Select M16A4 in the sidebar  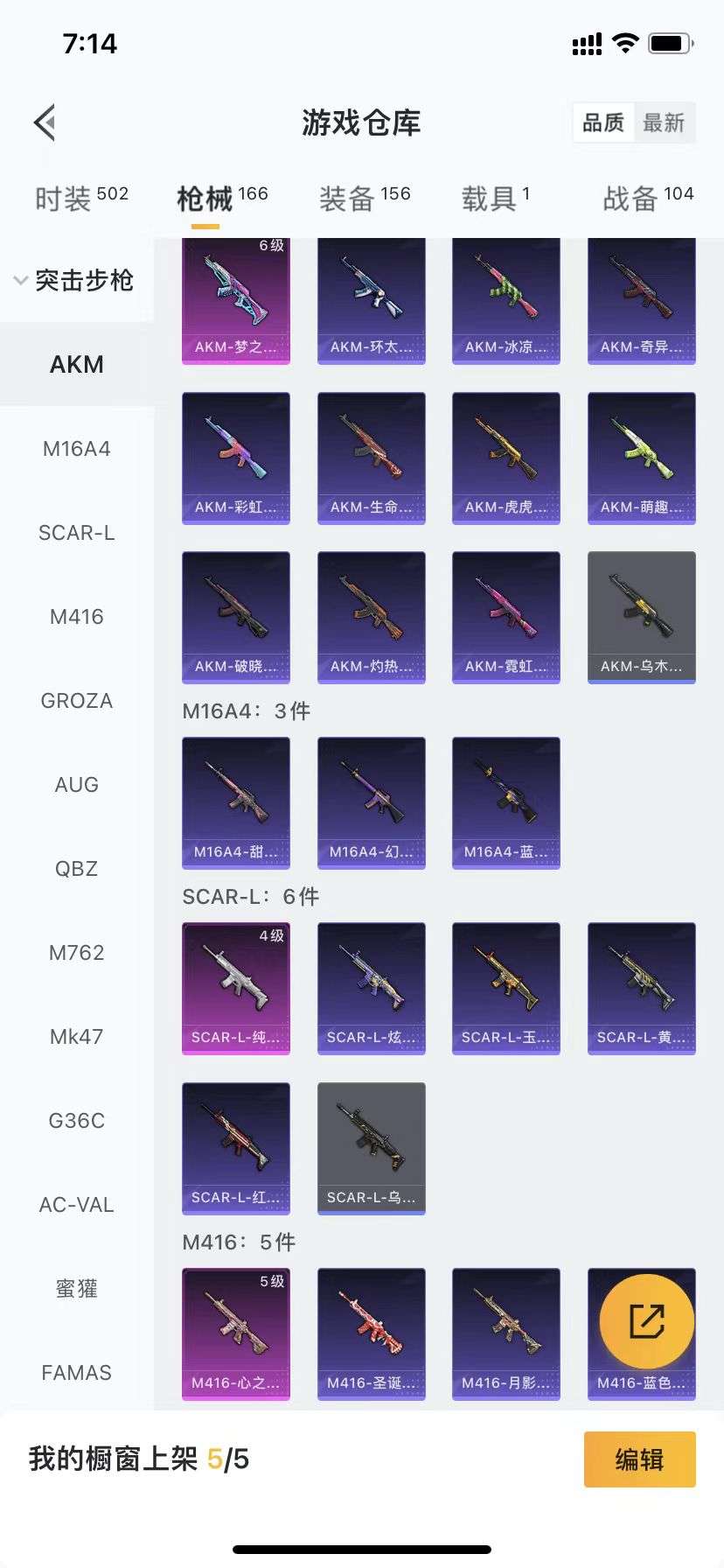point(77,449)
